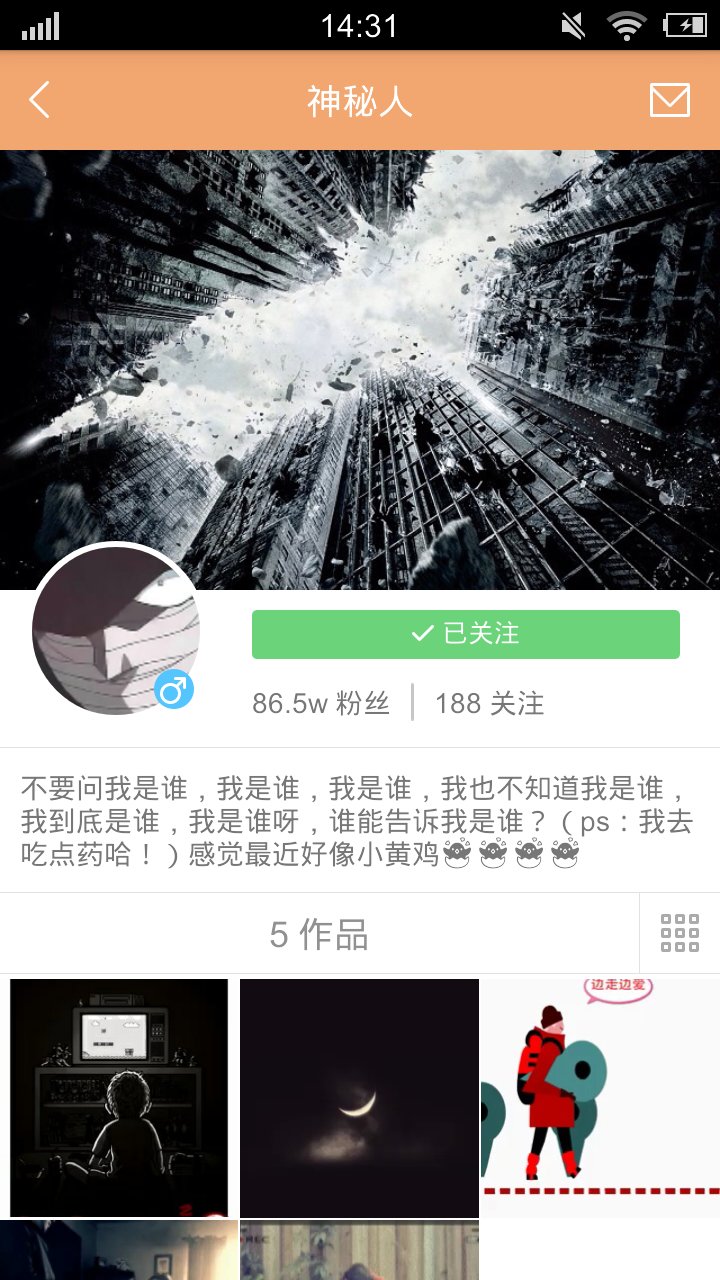Screen dimensions: 720x1280
Task: Tap the male gender badge on avatar
Action: pyautogui.click(x=174, y=691)
